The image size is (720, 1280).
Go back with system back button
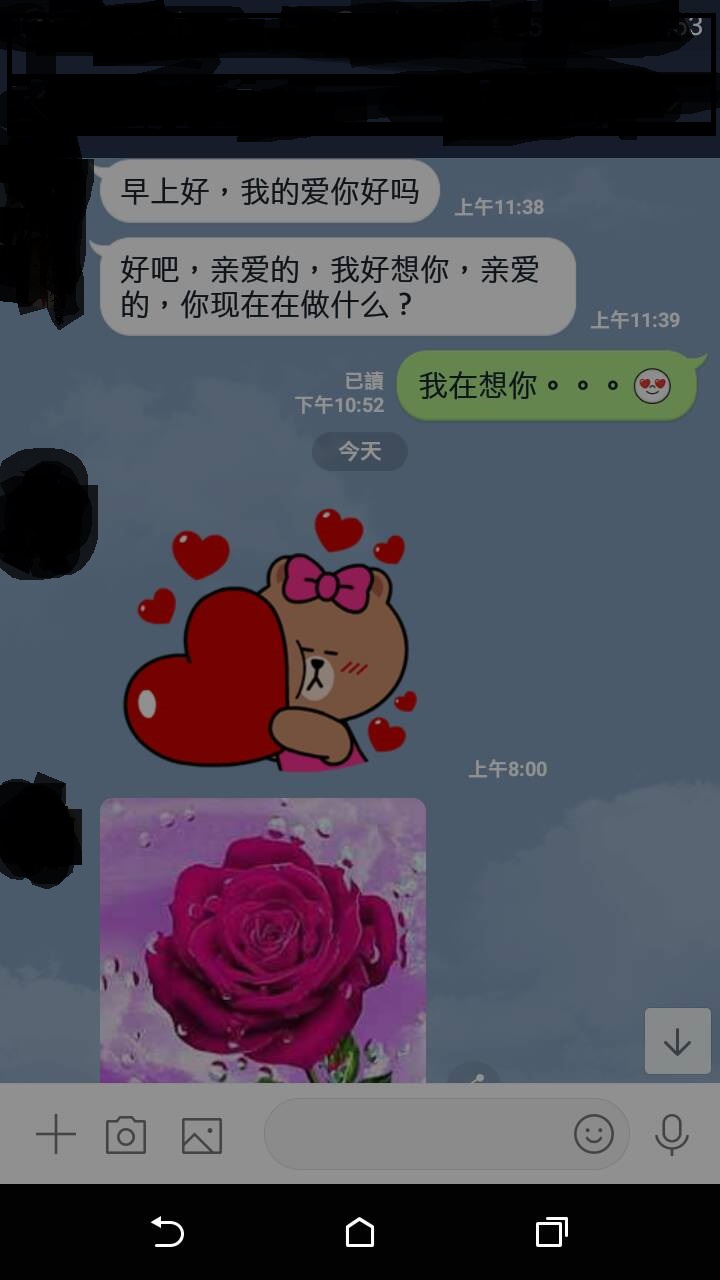167,1232
